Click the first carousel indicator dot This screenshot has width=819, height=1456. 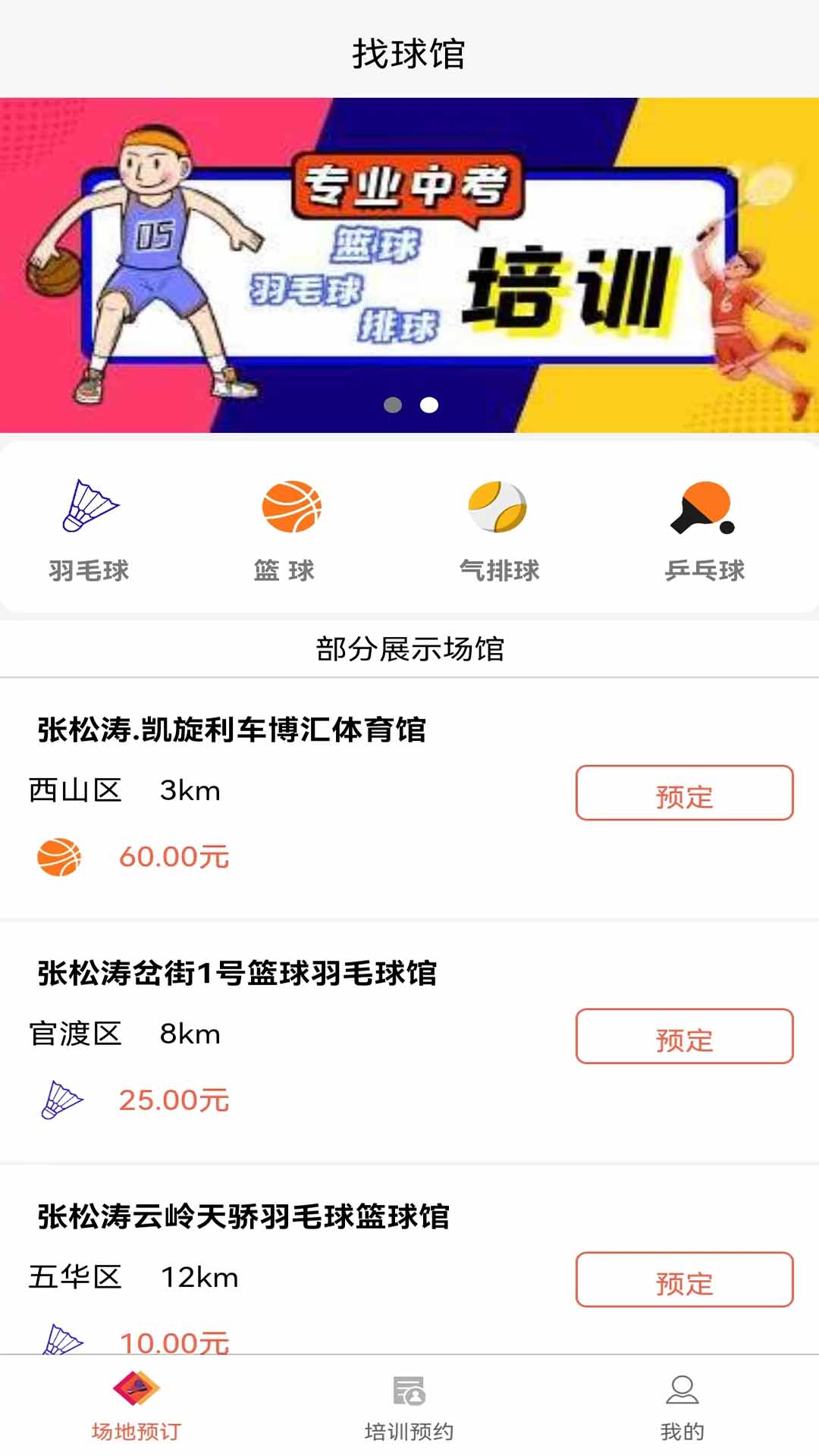pos(392,406)
